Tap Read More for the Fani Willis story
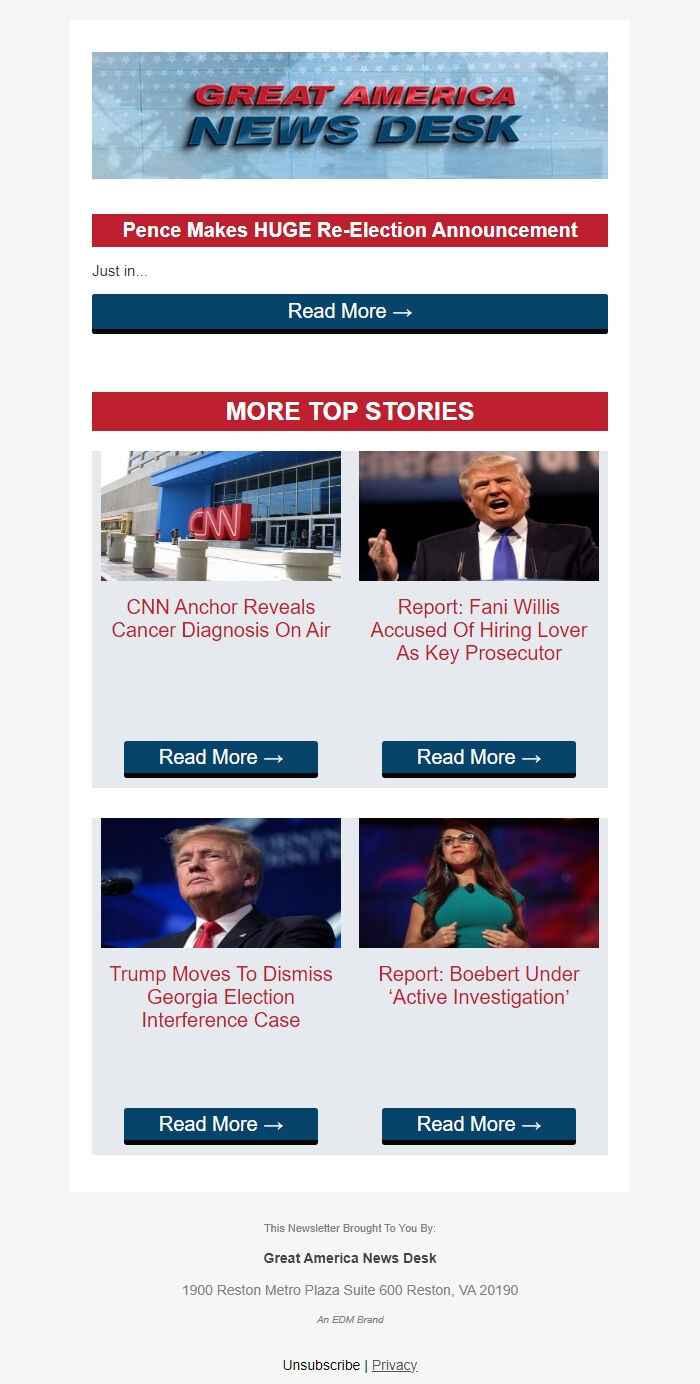Image resolution: width=700 pixels, height=1384 pixels. pos(479,758)
